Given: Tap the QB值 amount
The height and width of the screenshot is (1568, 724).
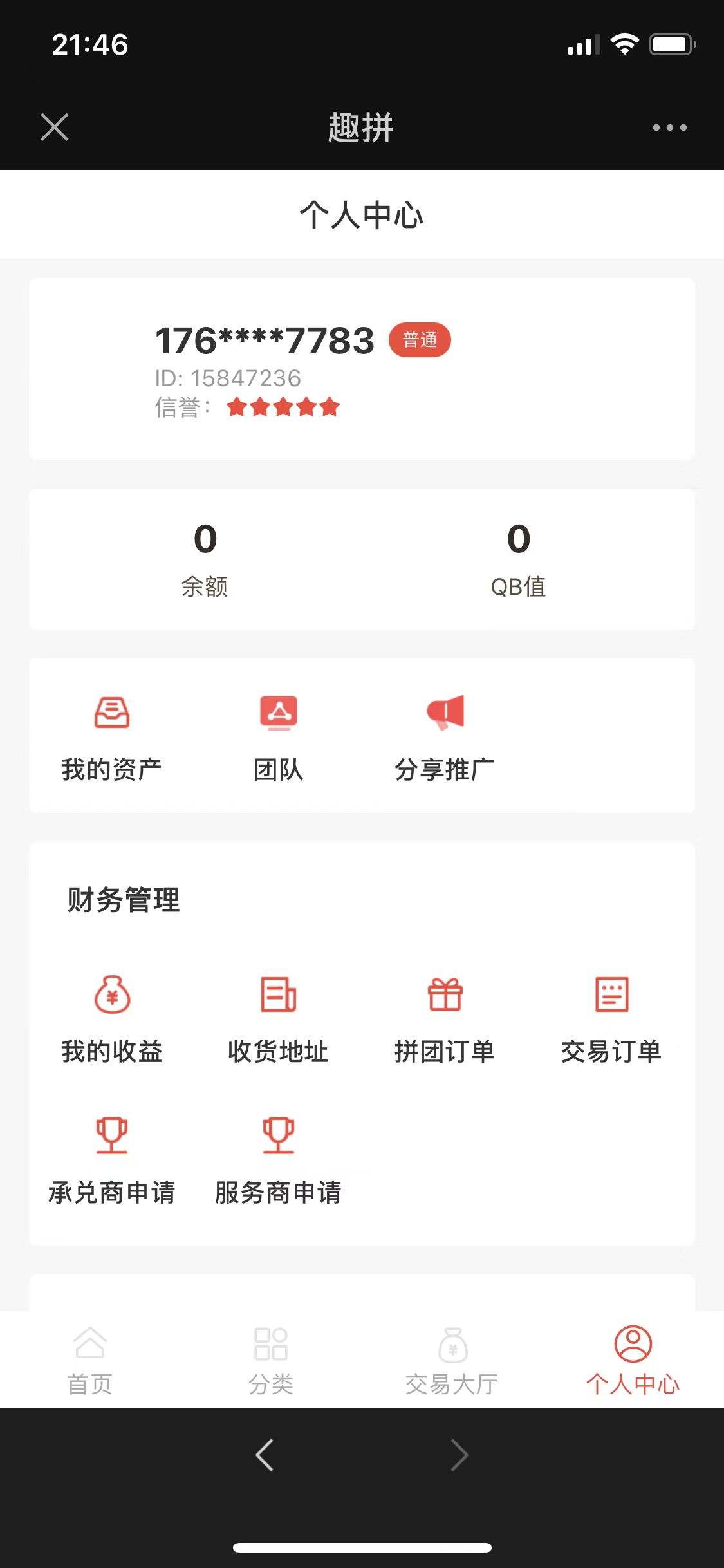Looking at the screenshot, I should pos(518,559).
